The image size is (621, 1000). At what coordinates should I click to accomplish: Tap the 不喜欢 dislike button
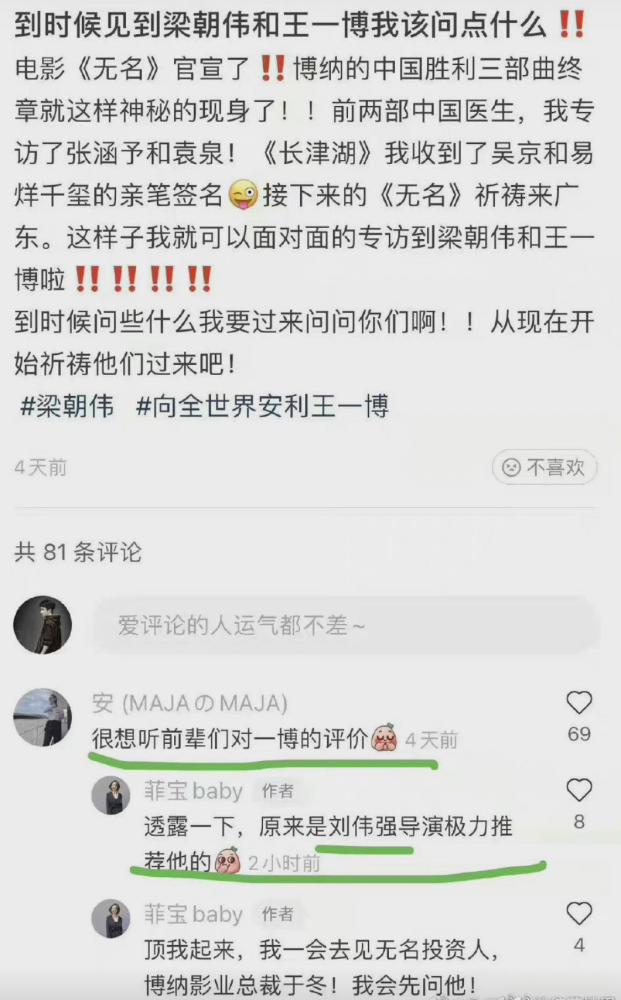coord(544,467)
